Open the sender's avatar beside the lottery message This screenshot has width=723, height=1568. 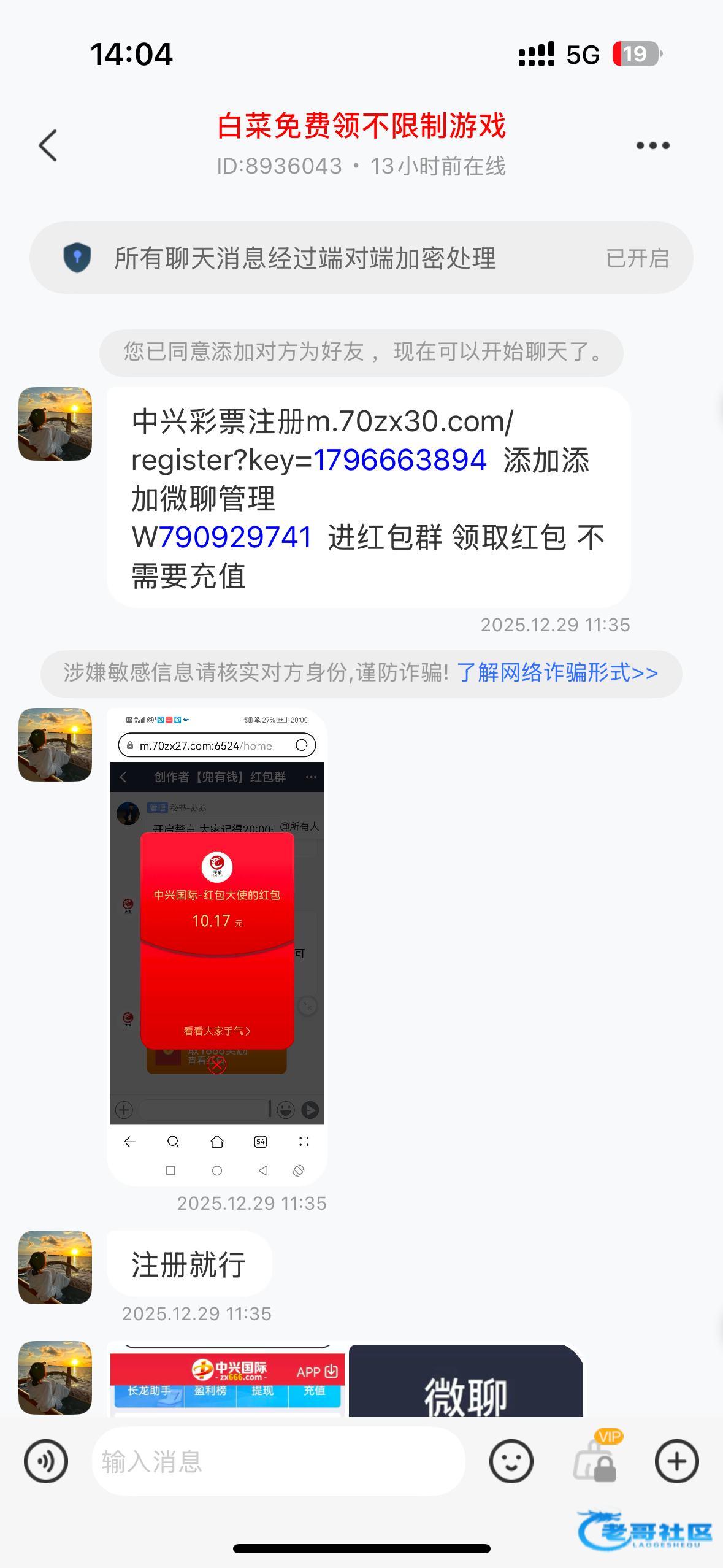(55, 424)
